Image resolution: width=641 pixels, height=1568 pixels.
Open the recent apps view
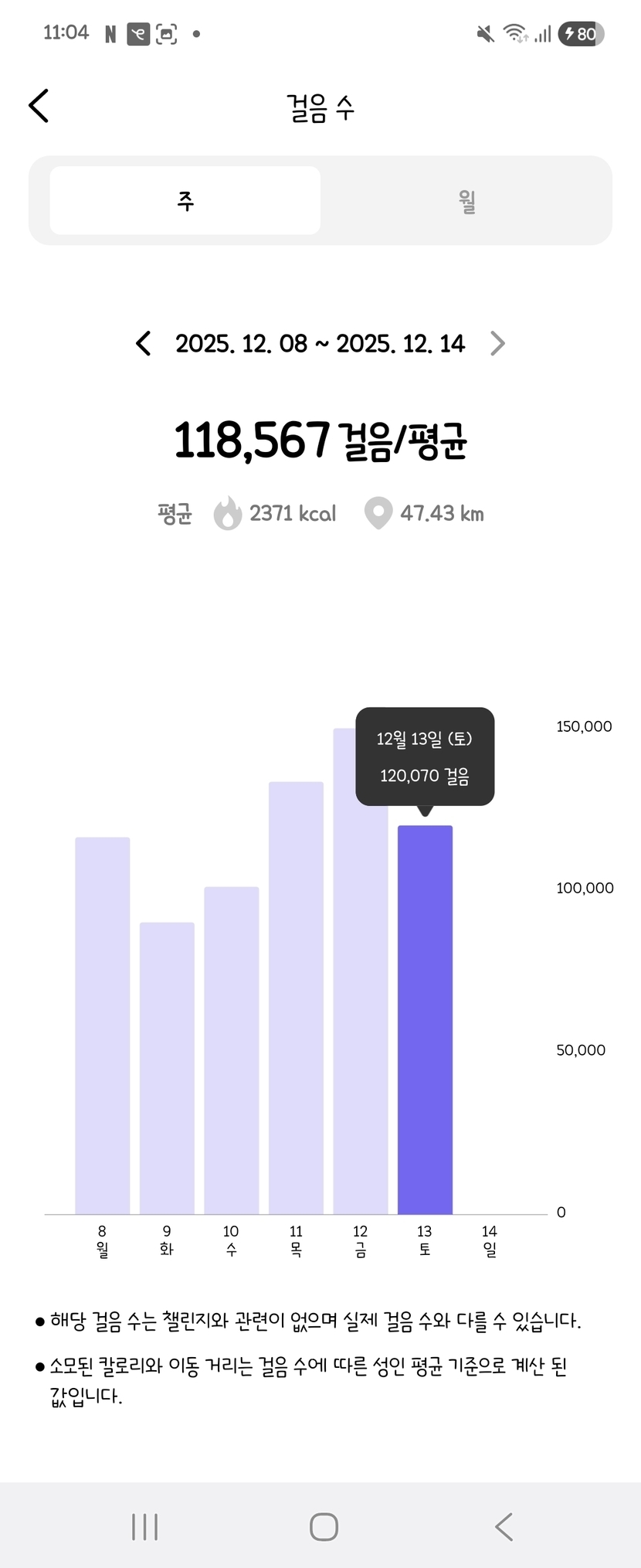[x=145, y=1527]
